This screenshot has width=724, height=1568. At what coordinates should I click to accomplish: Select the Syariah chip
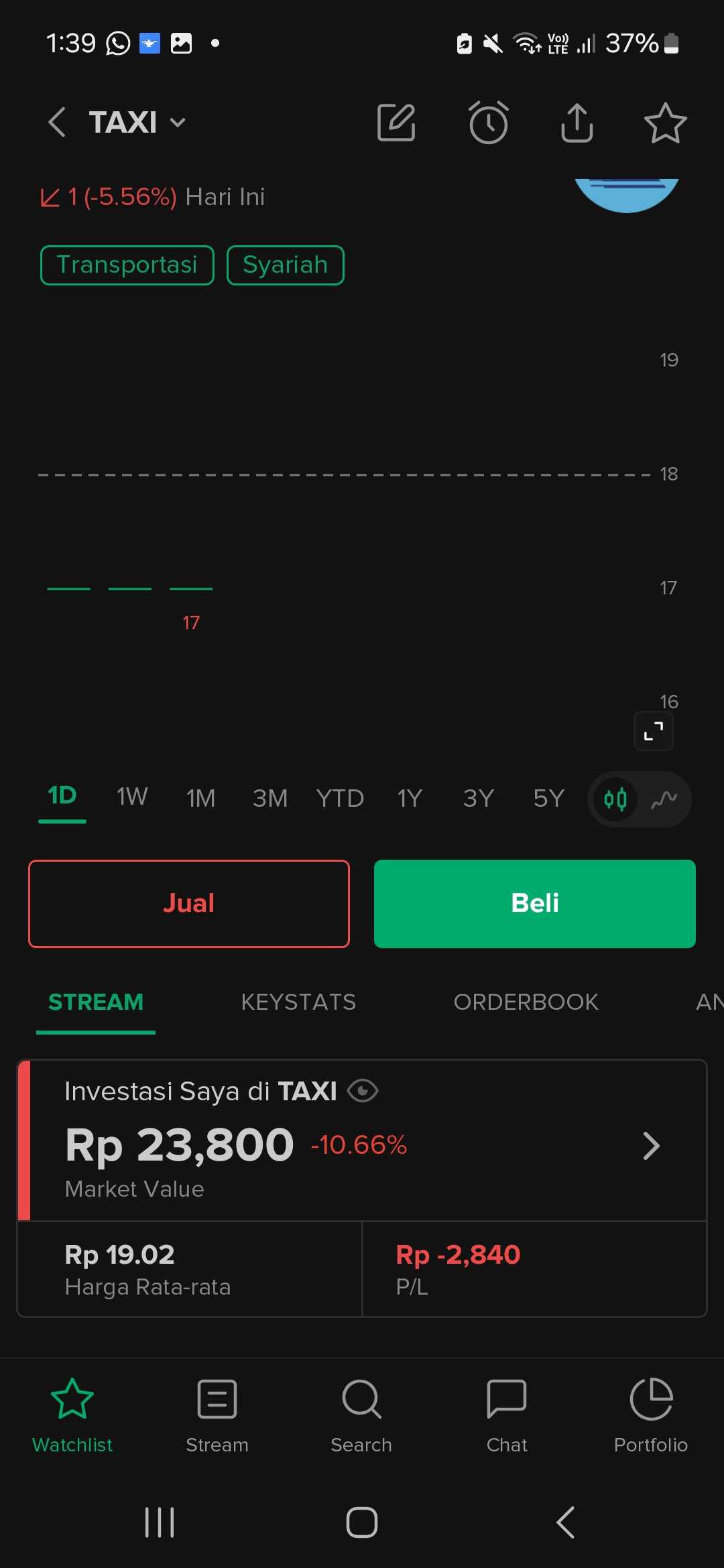(286, 265)
